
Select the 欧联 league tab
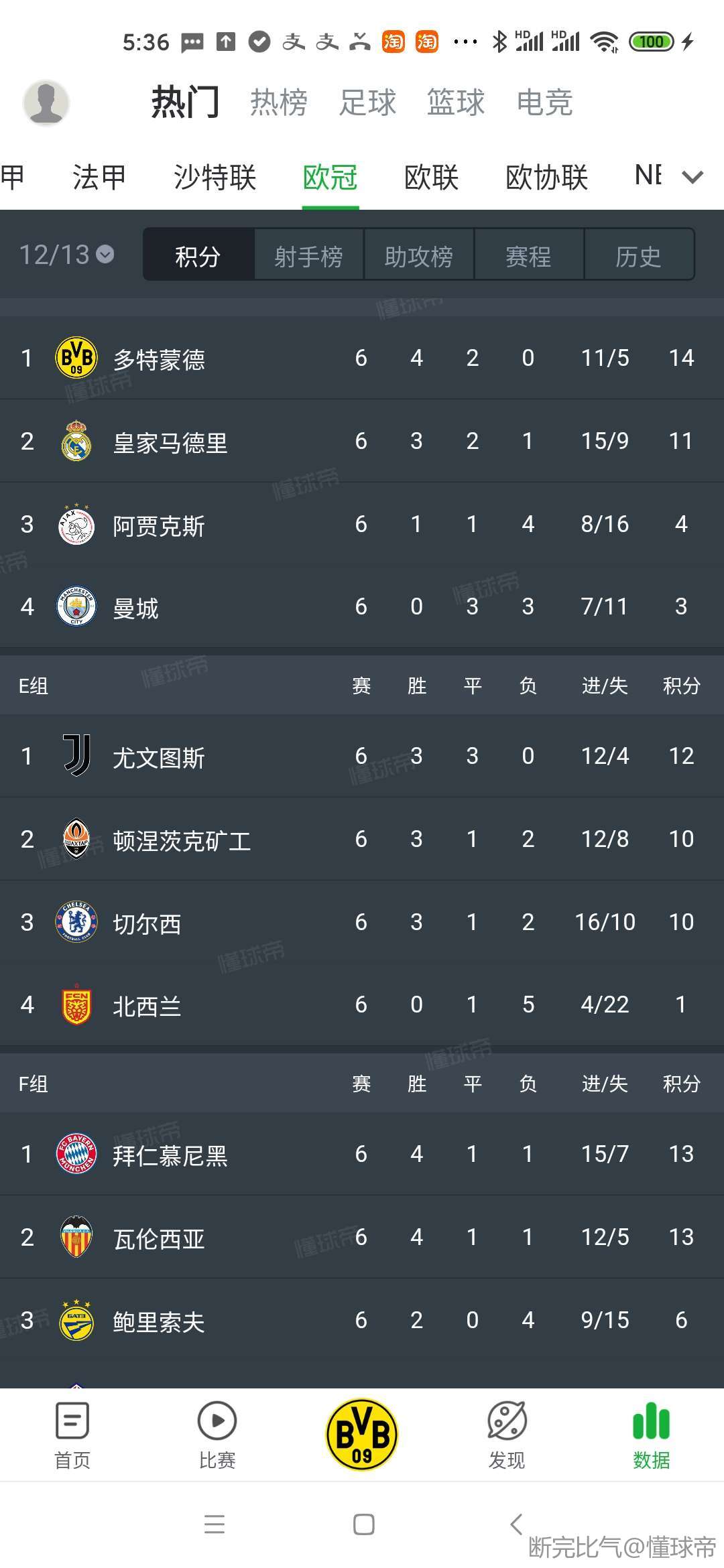click(431, 178)
